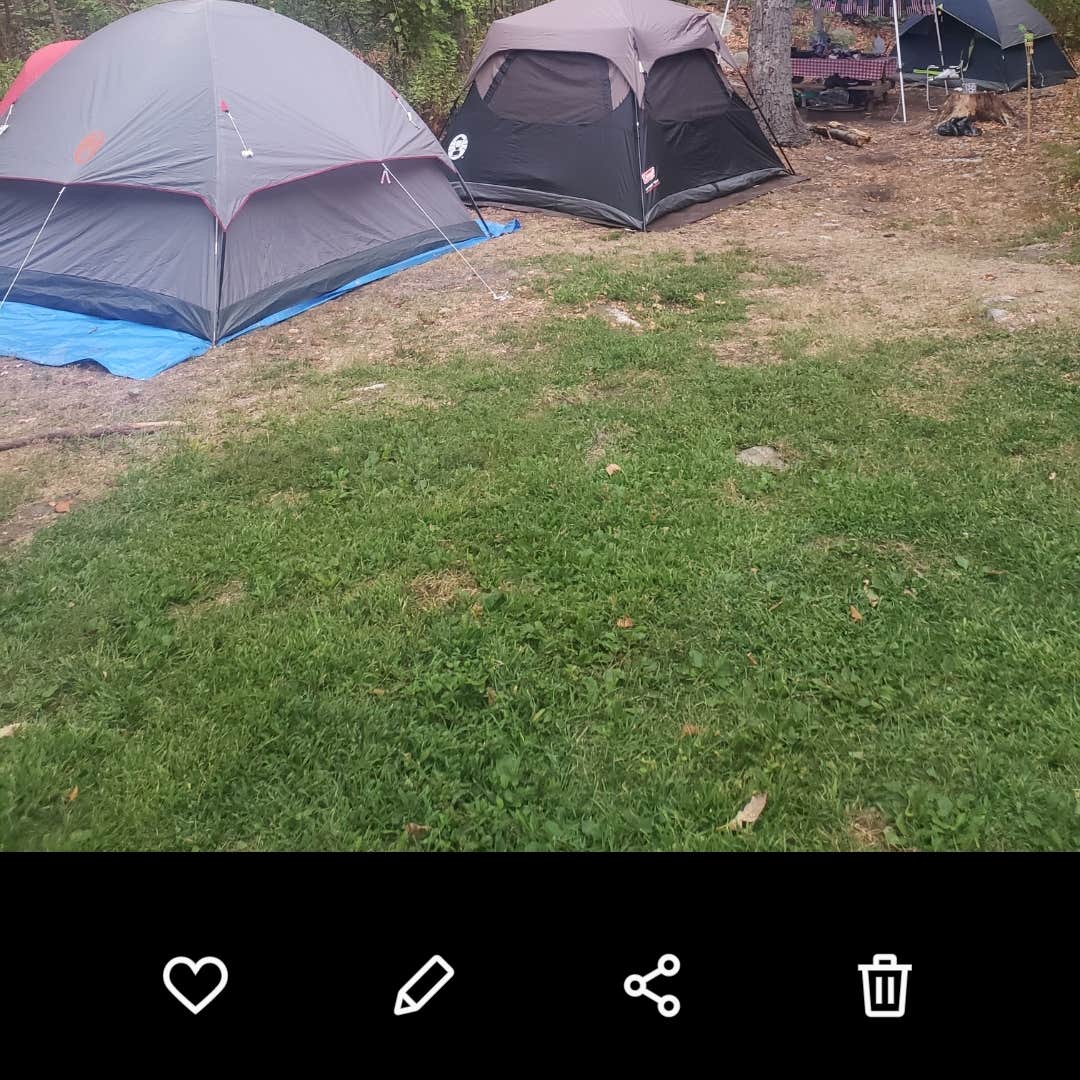The height and width of the screenshot is (1080, 1080).
Task: Share this camping photo
Action: click(x=653, y=985)
